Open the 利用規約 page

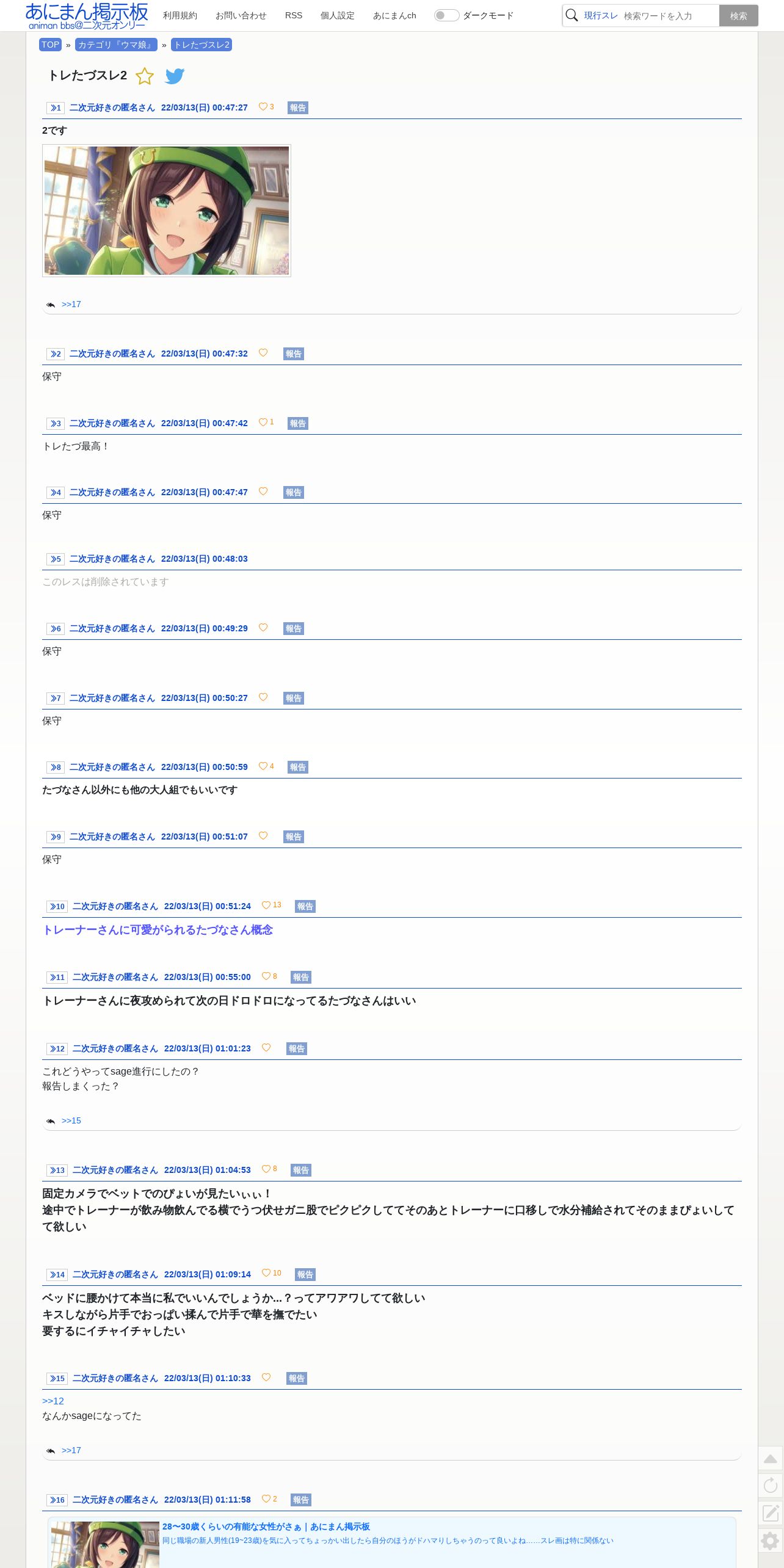pyautogui.click(x=180, y=15)
